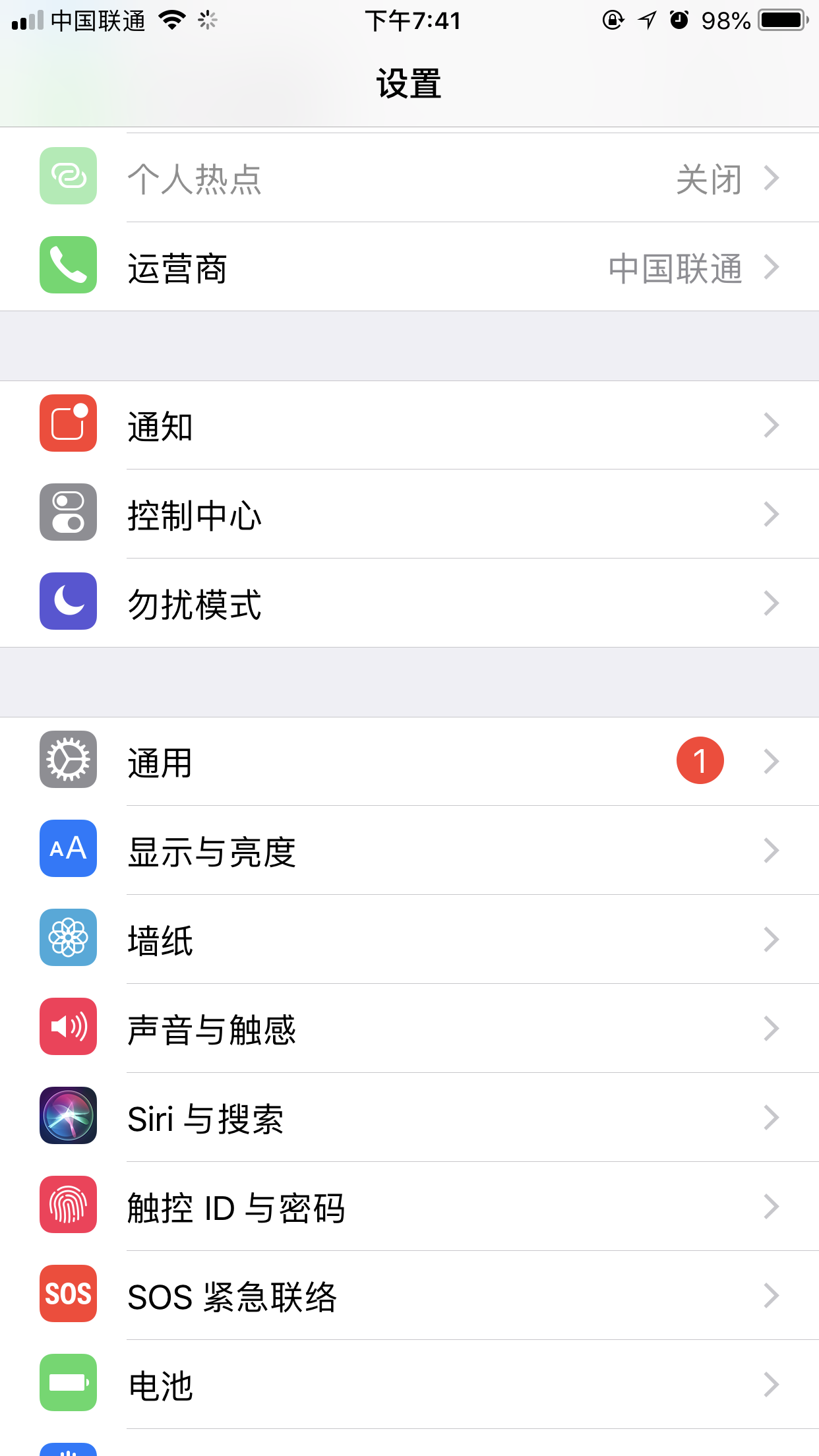Viewport: 819px width, 1456px height.
Task: Select the red Notifications icon
Action: pyautogui.click(x=68, y=424)
